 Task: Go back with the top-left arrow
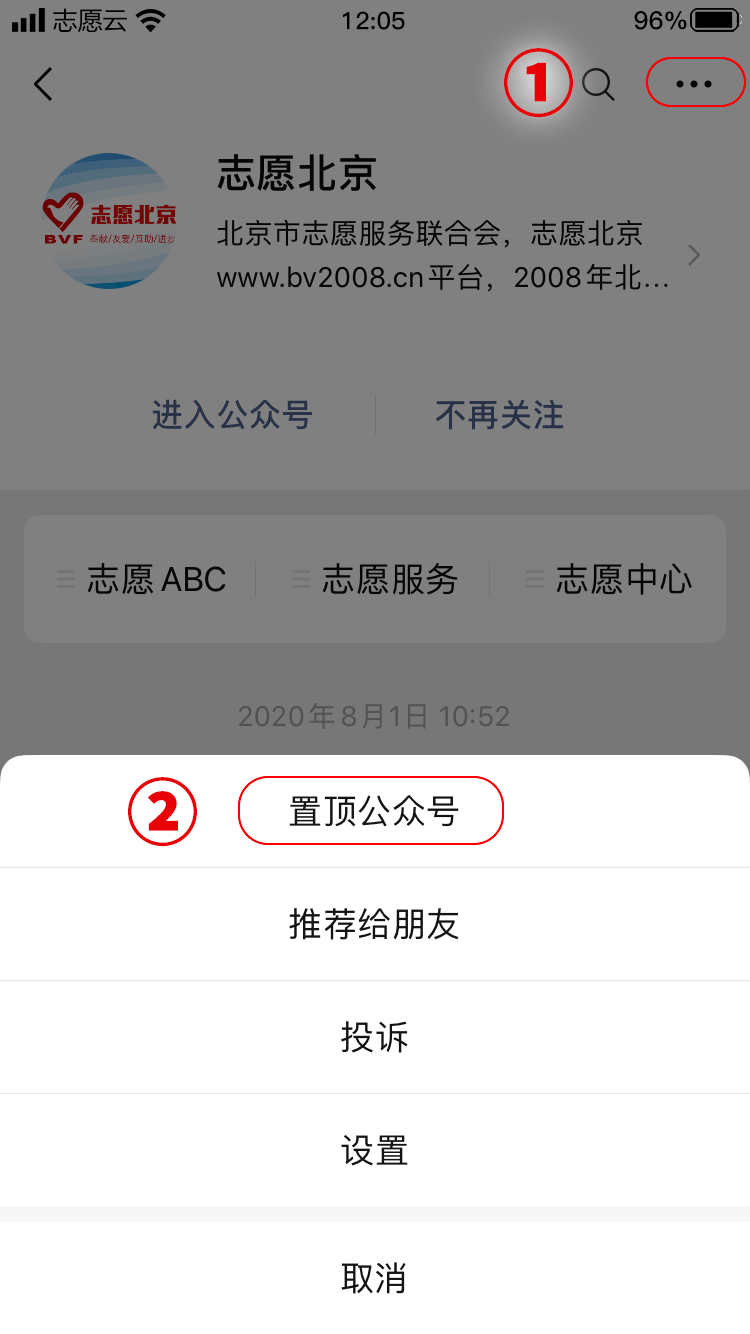(43, 84)
